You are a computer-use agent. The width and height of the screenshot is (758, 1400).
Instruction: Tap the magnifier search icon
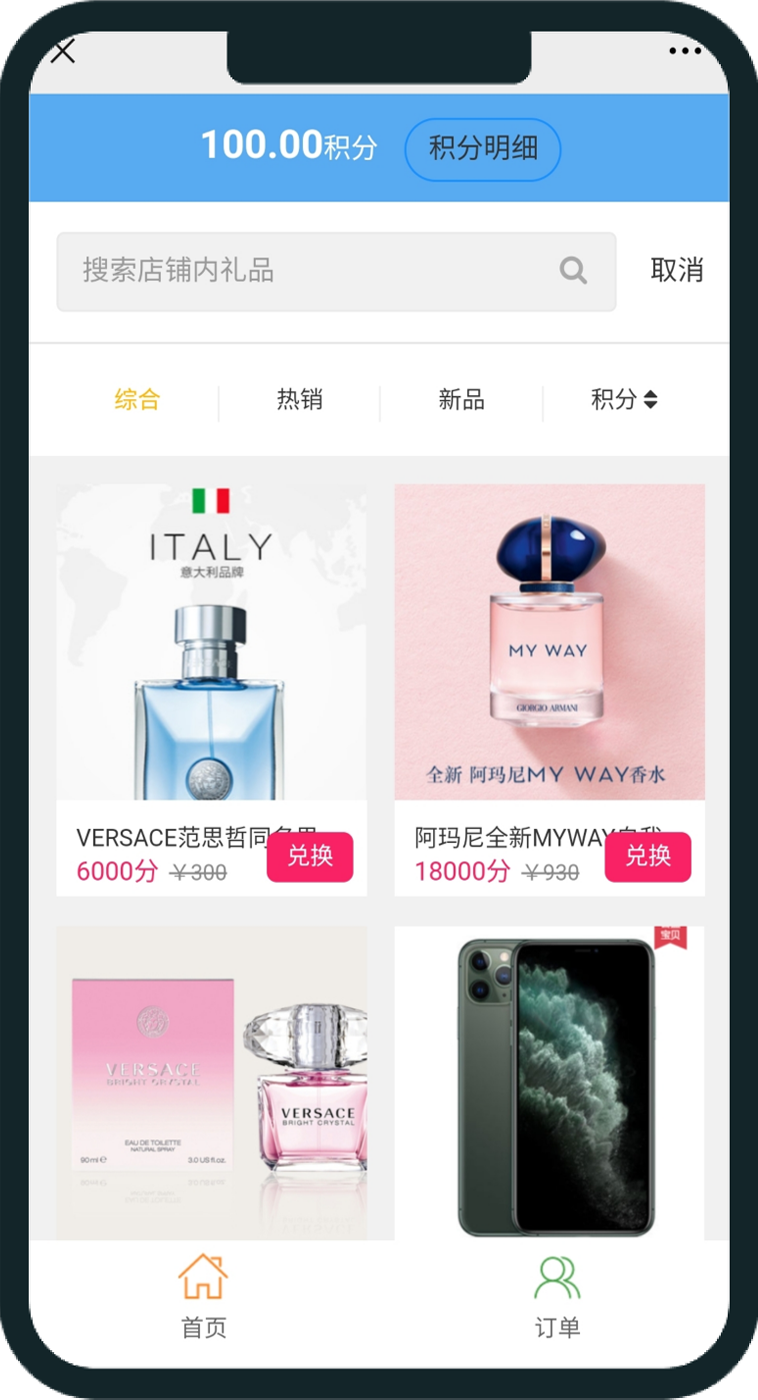point(573,271)
